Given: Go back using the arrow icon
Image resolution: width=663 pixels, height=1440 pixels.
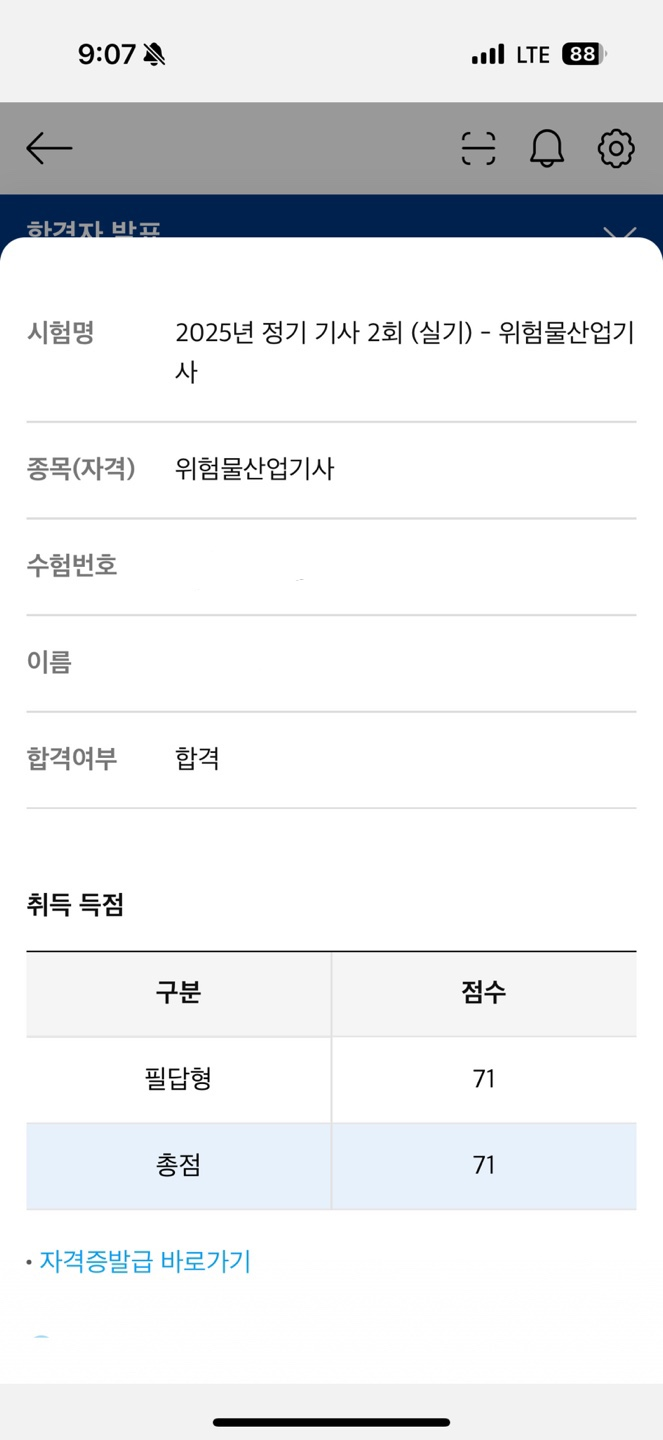Looking at the screenshot, I should click(49, 149).
